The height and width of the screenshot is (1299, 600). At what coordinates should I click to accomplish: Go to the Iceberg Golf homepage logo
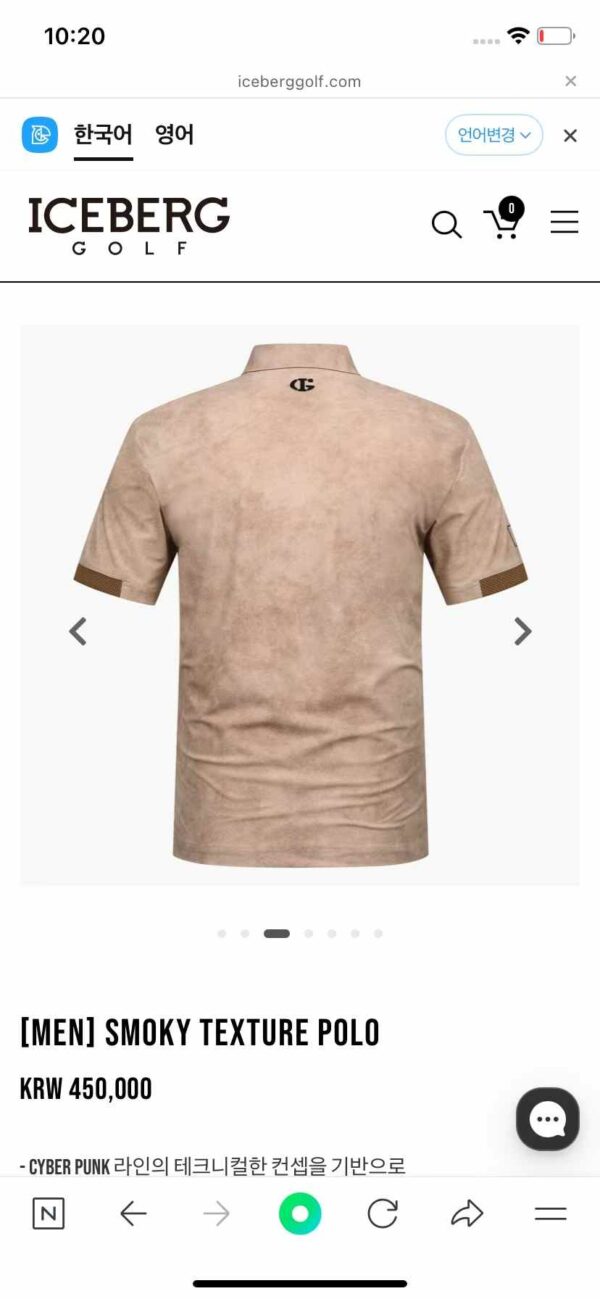129,226
